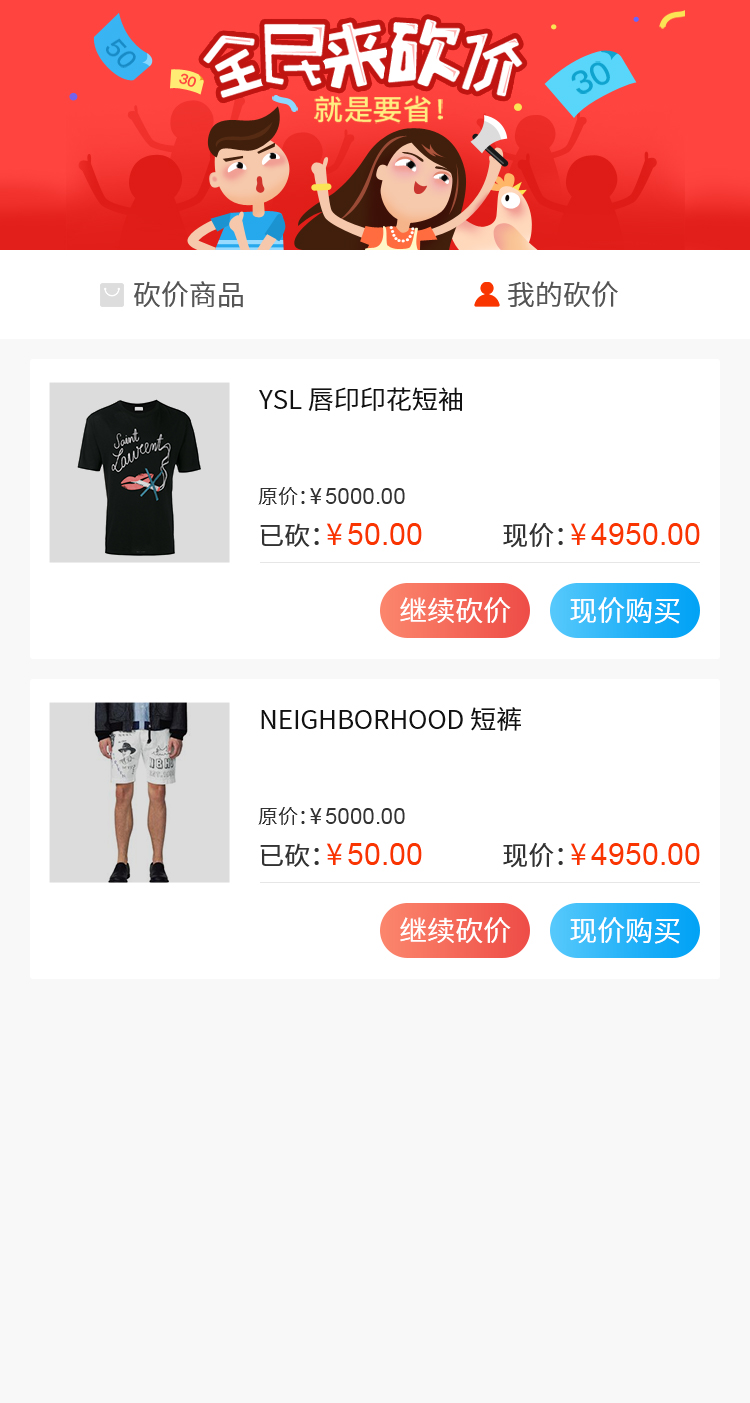Screen dimensions: 750x1403
Task: Select the 我的砍价 tab
Action: point(546,295)
